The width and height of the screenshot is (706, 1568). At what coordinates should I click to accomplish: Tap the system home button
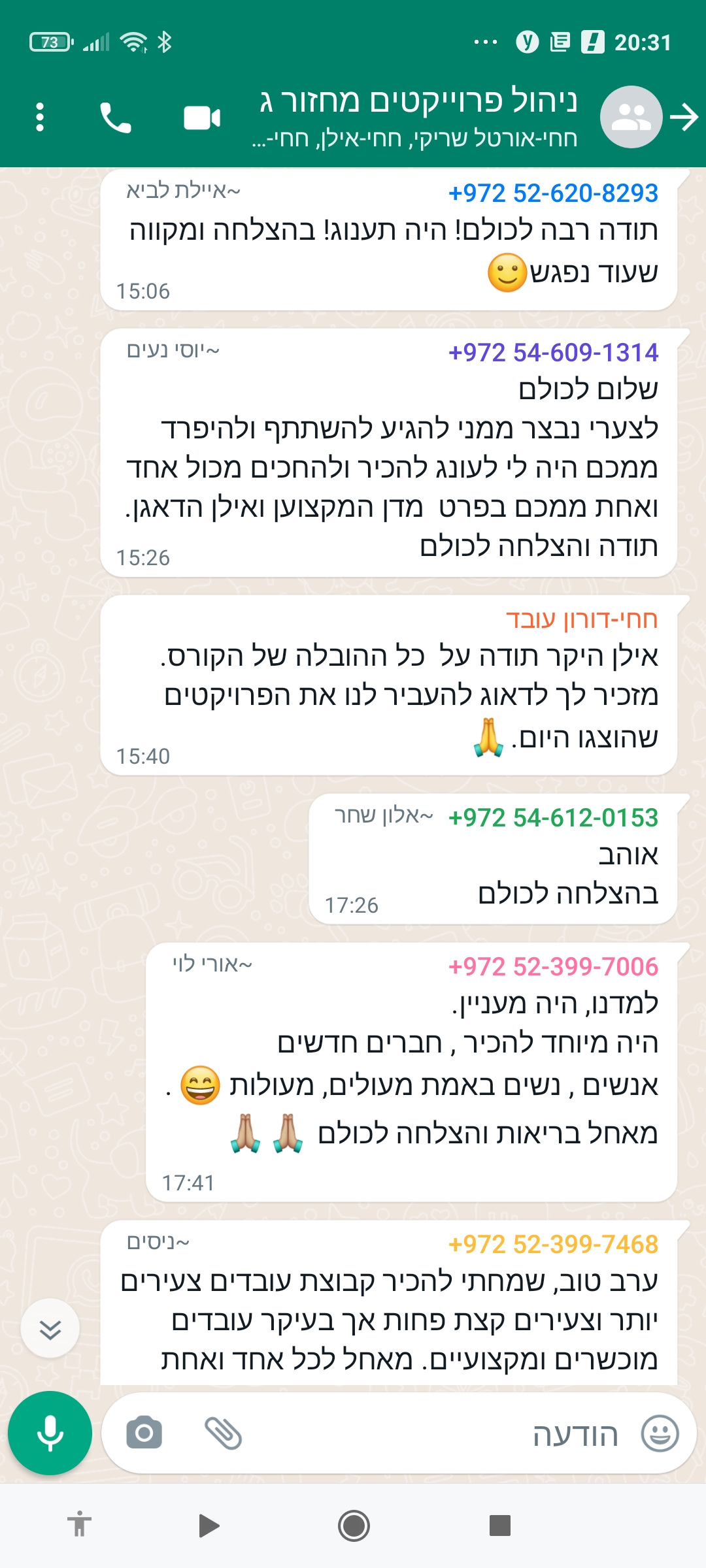354,1526
